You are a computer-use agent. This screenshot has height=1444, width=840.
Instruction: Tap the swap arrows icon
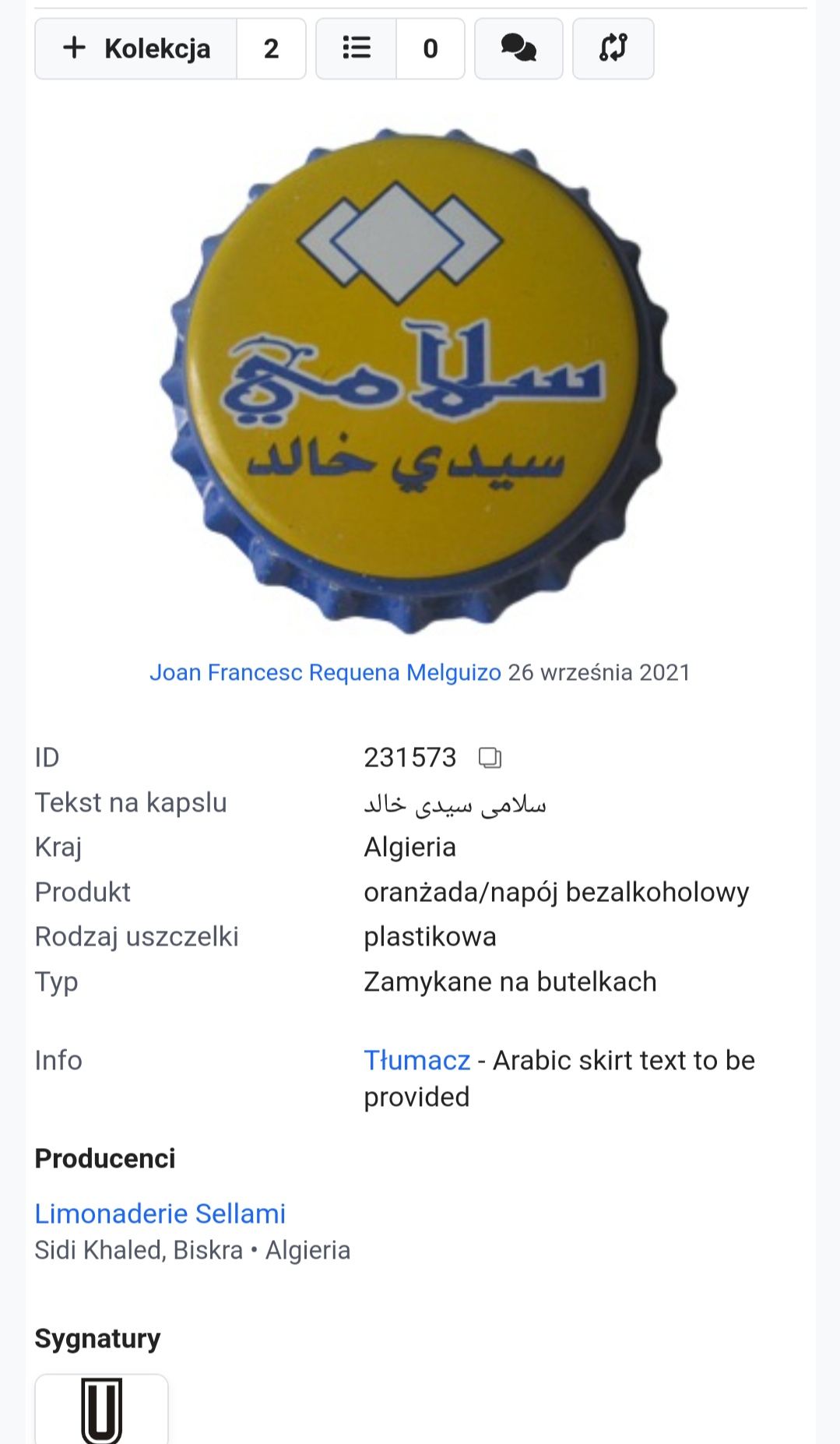(x=613, y=49)
